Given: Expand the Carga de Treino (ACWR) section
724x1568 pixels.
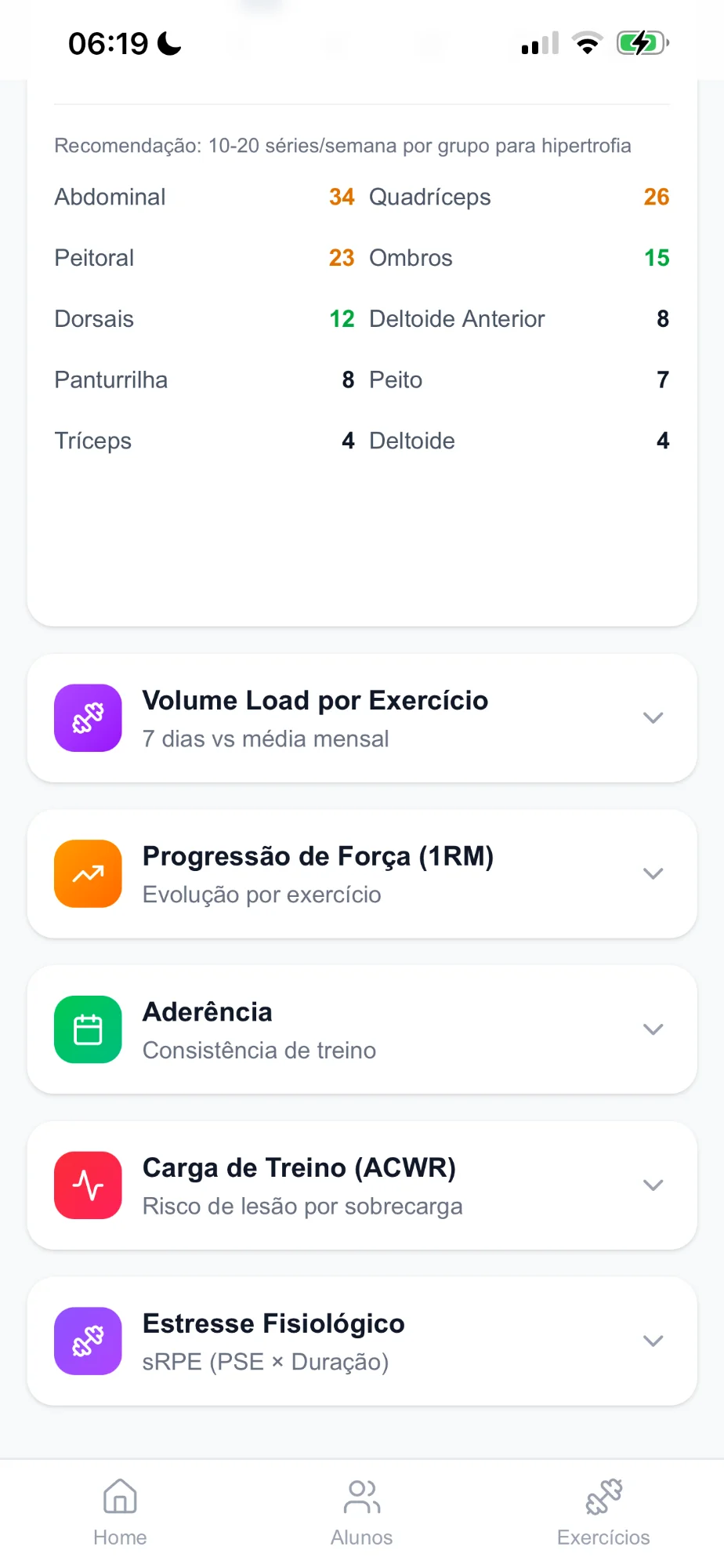Looking at the screenshot, I should tap(653, 1185).
